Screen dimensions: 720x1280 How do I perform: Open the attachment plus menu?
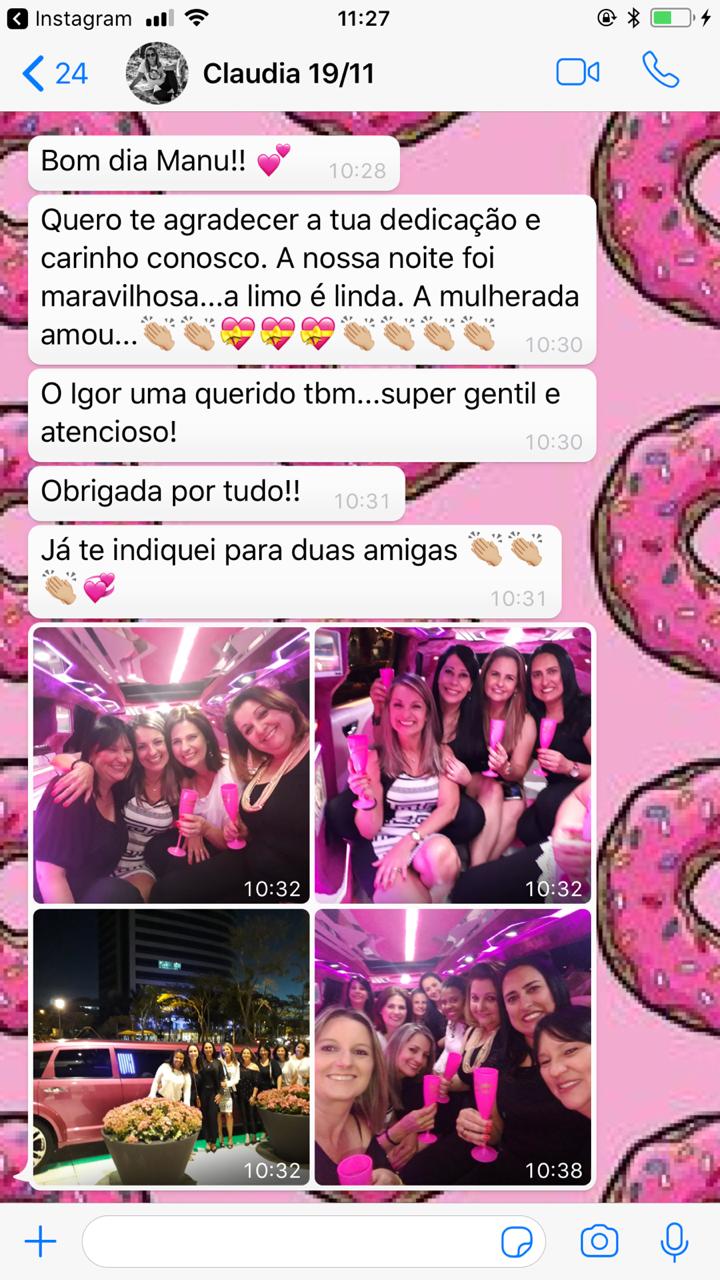40,1242
